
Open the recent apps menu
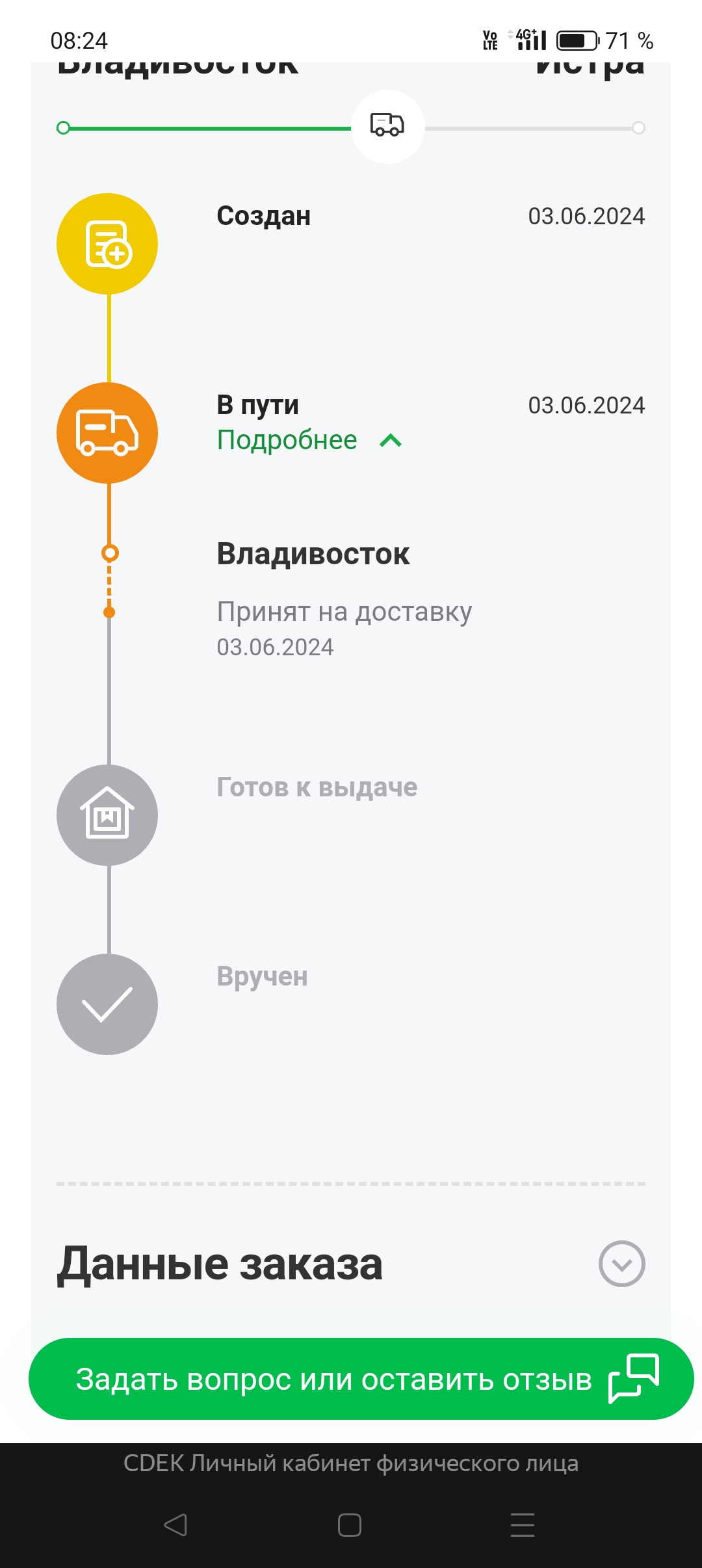tap(523, 1524)
